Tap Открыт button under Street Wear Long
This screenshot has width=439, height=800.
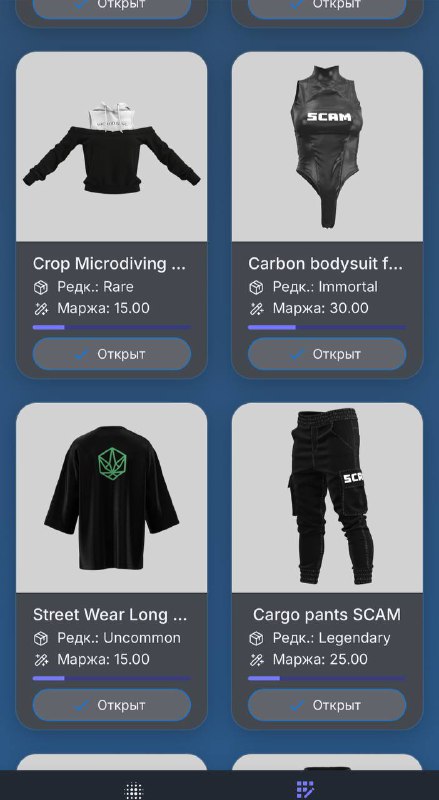pos(112,705)
